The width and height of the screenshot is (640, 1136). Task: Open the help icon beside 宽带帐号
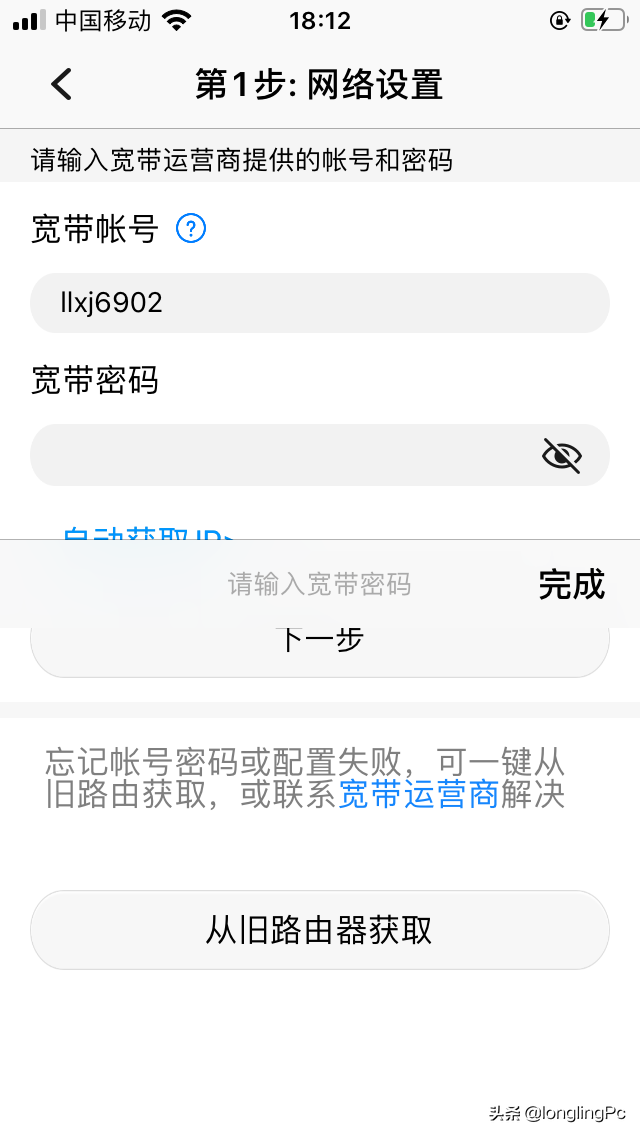point(191,228)
